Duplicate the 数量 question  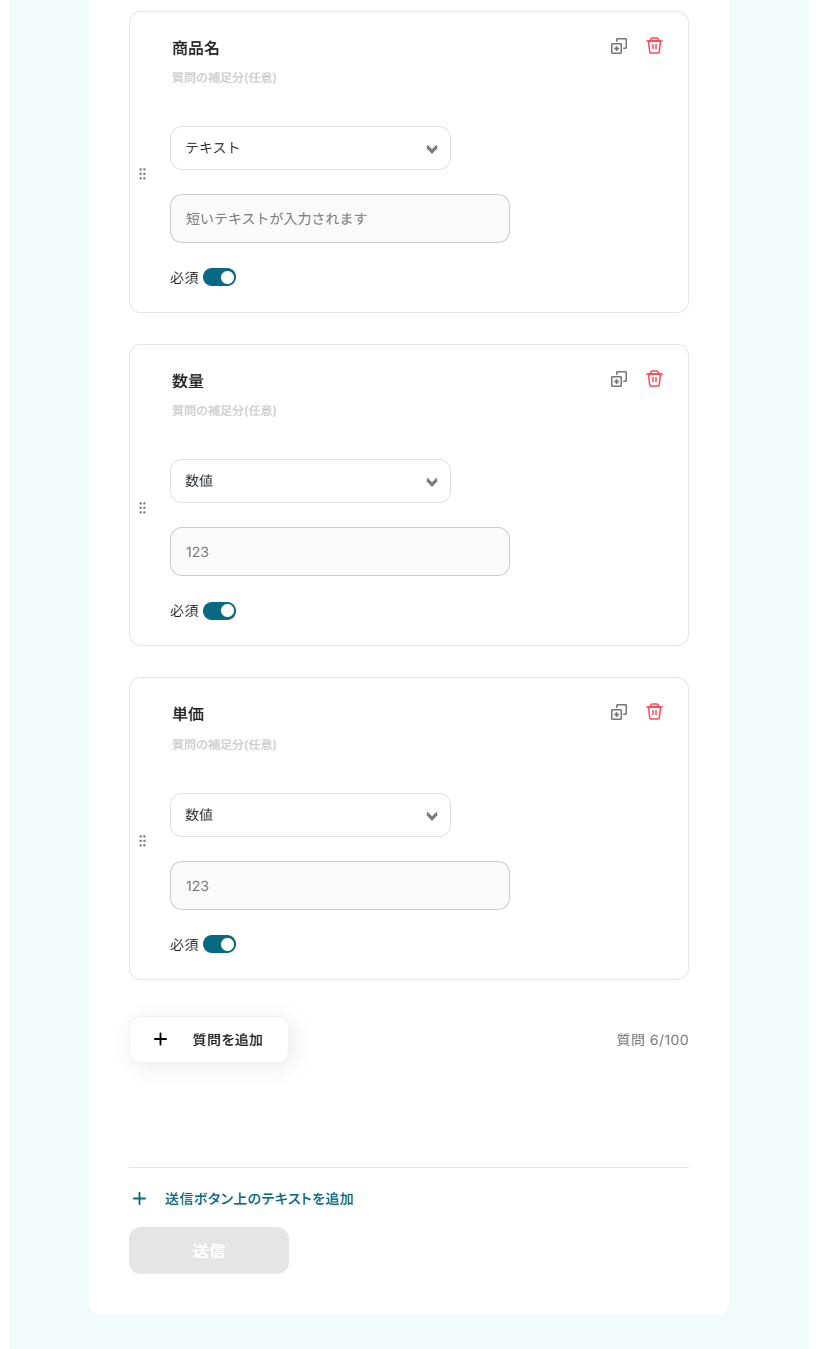point(619,379)
